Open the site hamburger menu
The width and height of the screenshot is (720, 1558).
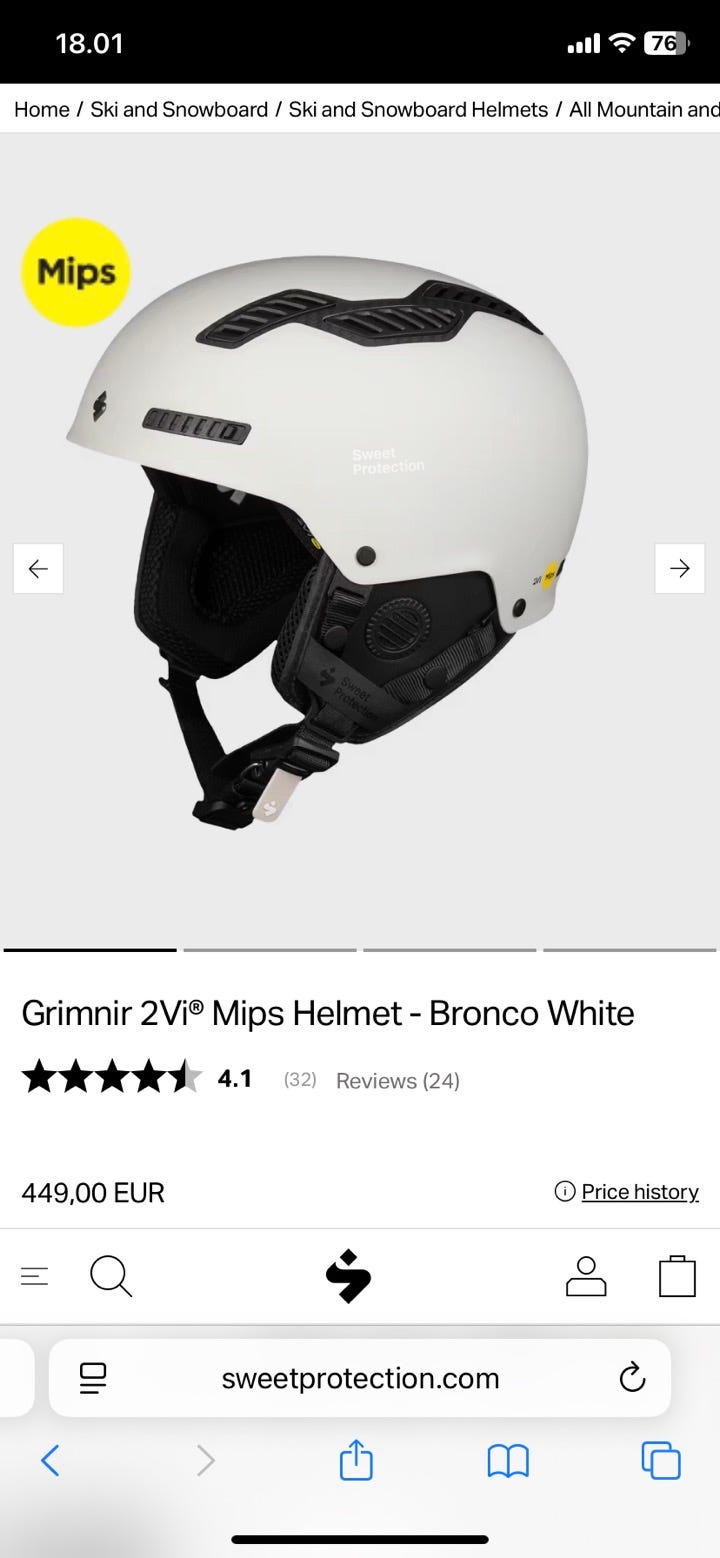click(x=35, y=1276)
